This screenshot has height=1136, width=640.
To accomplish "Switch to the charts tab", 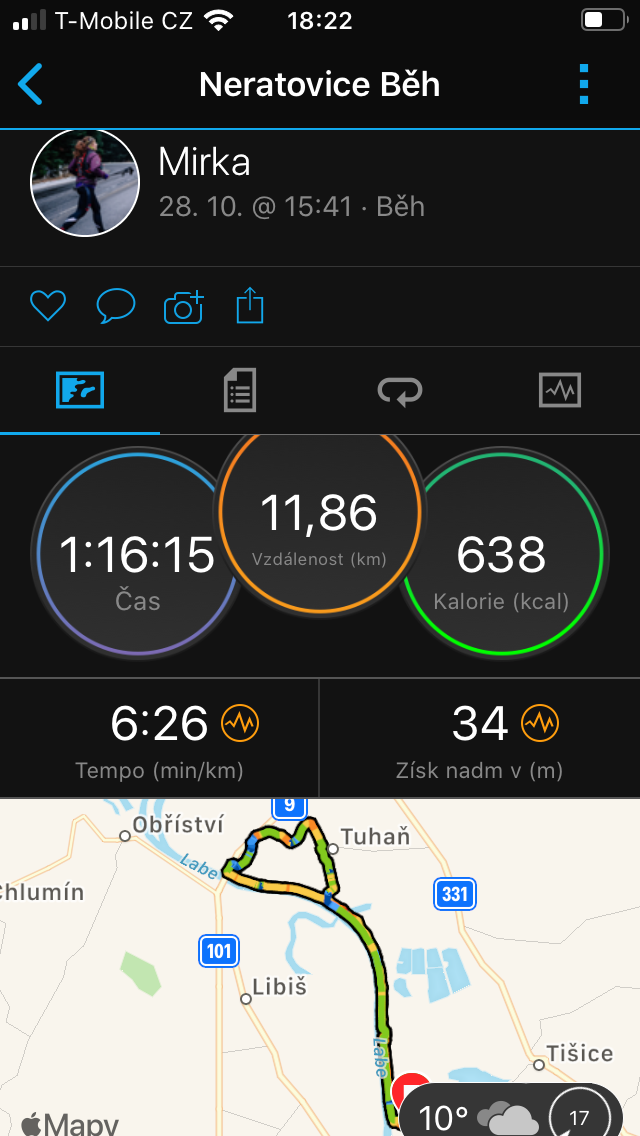I will tap(560, 390).
